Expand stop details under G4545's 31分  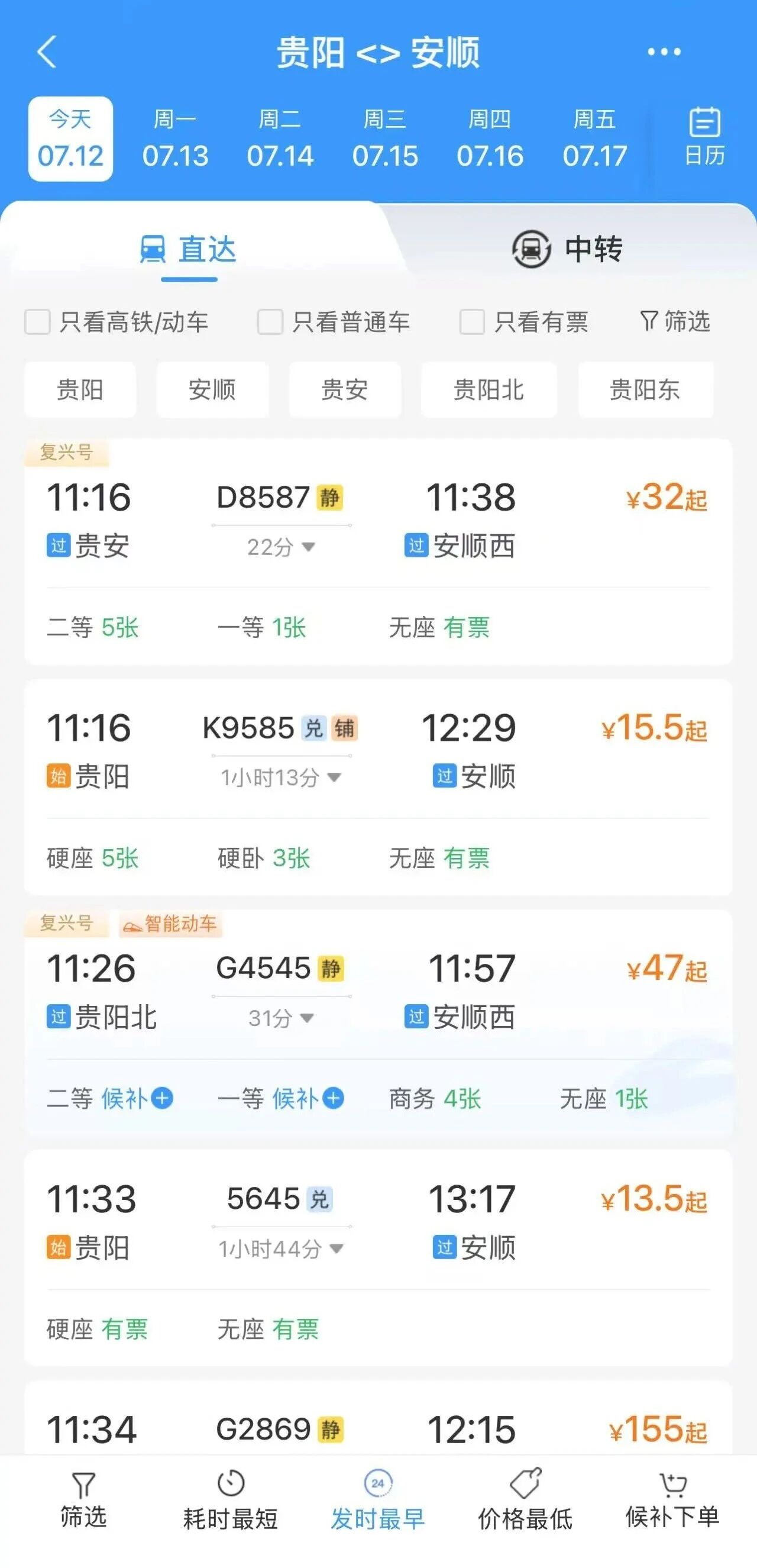click(281, 1018)
